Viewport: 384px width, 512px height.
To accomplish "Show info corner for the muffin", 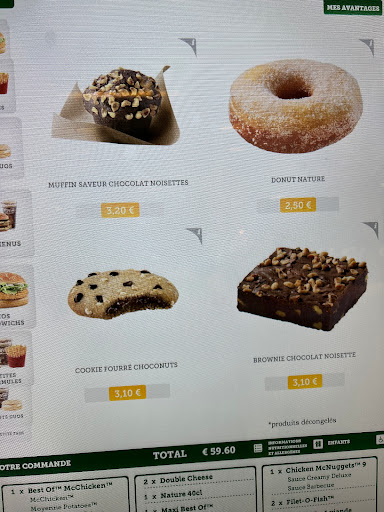I will coord(189,46).
